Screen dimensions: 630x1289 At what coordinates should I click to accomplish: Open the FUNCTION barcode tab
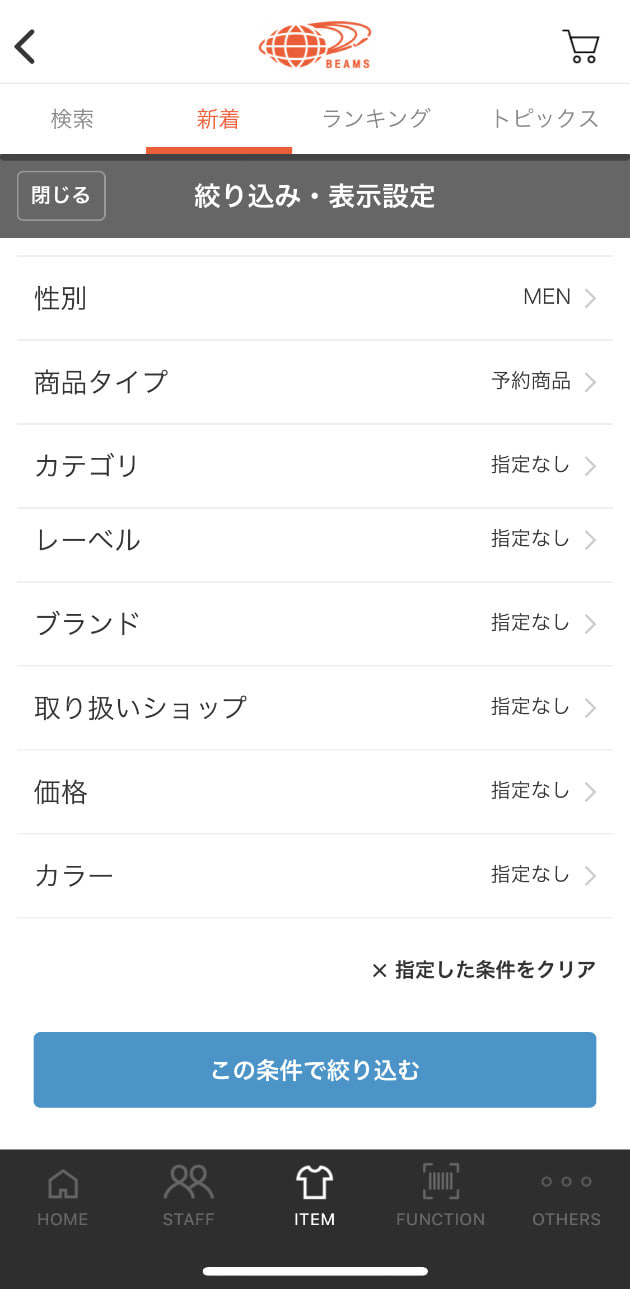pos(440,1196)
